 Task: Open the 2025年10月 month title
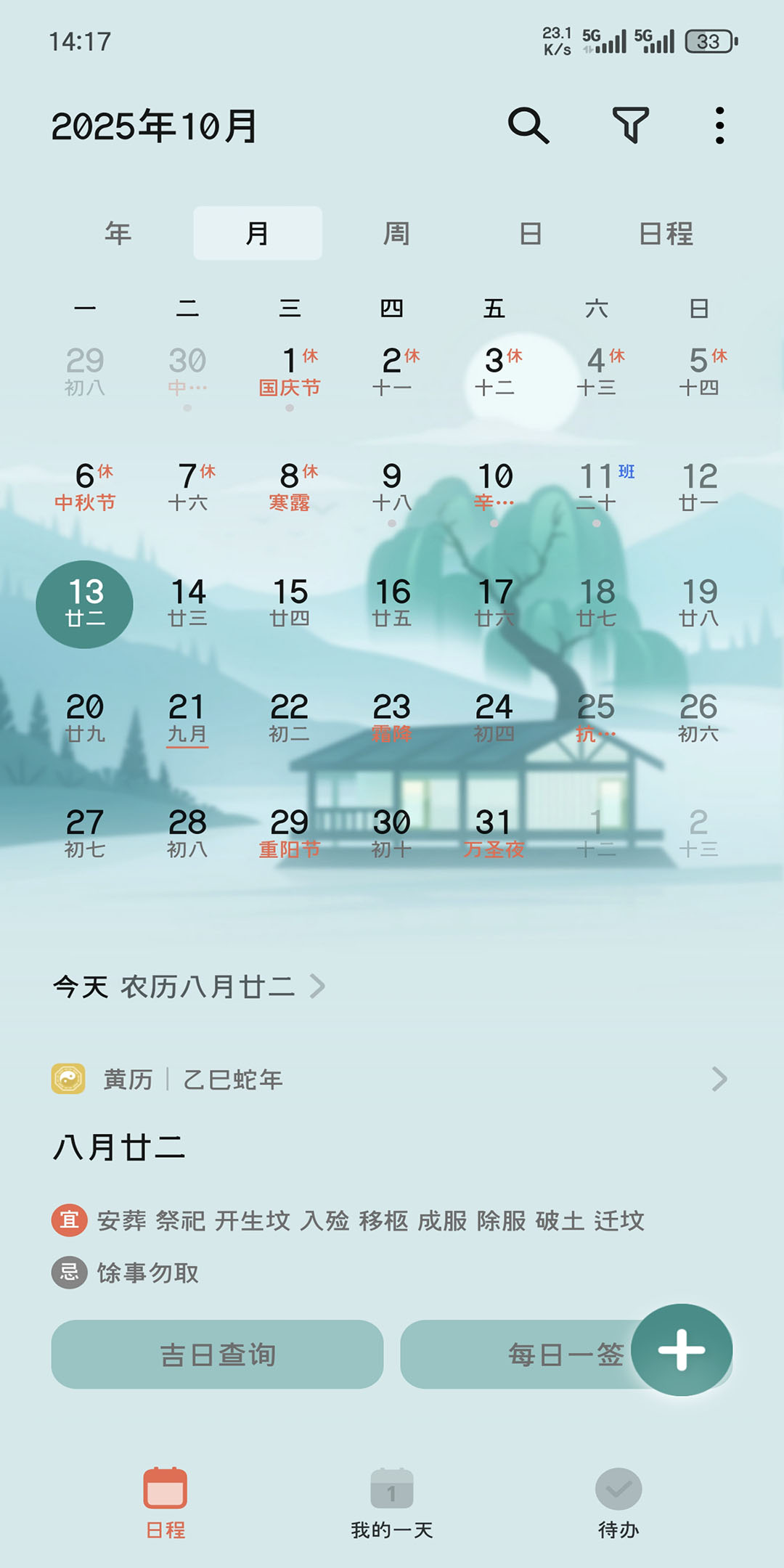[x=154, y=126]
